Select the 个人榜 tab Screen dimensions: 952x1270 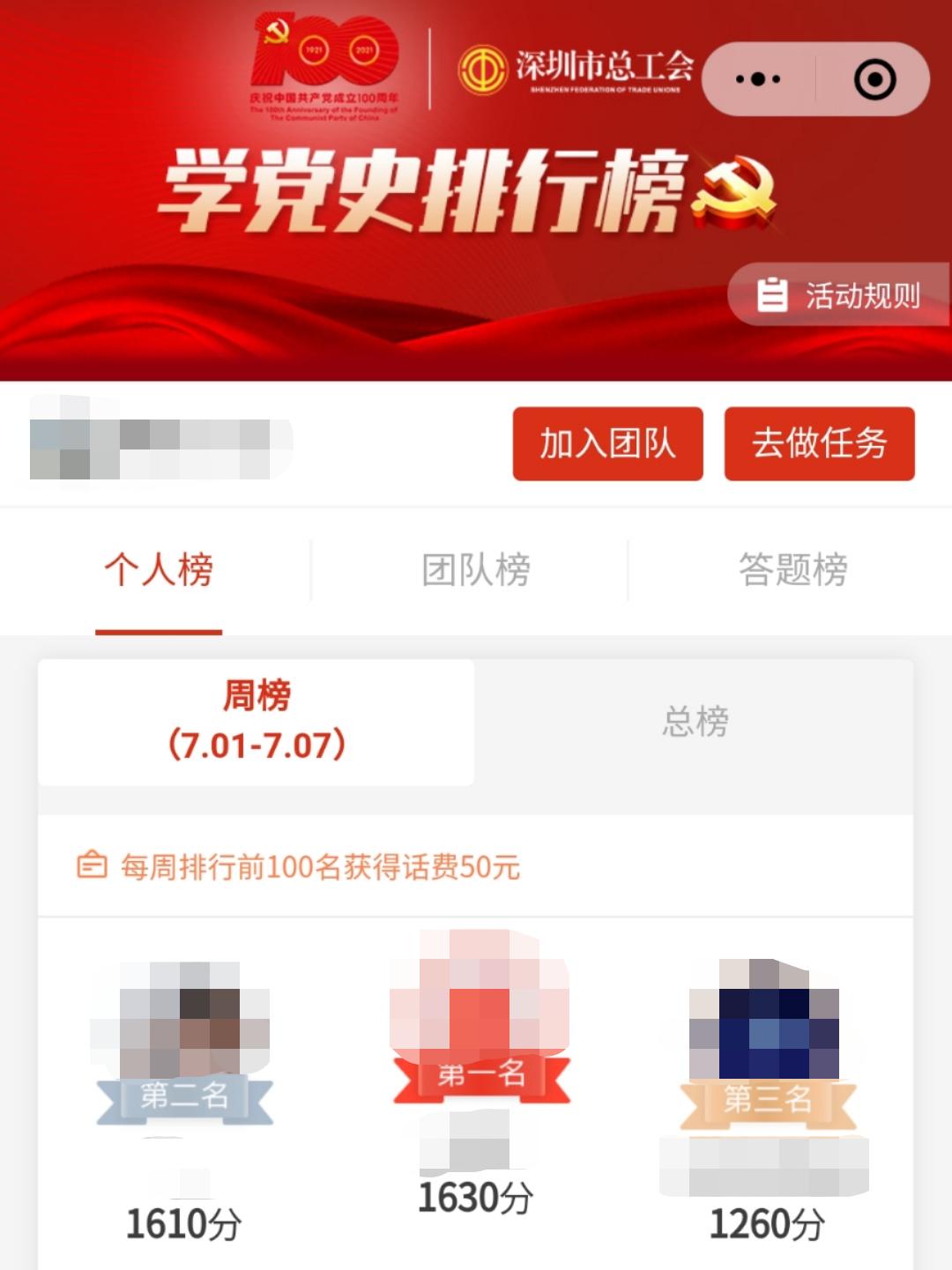click(159, 570)
